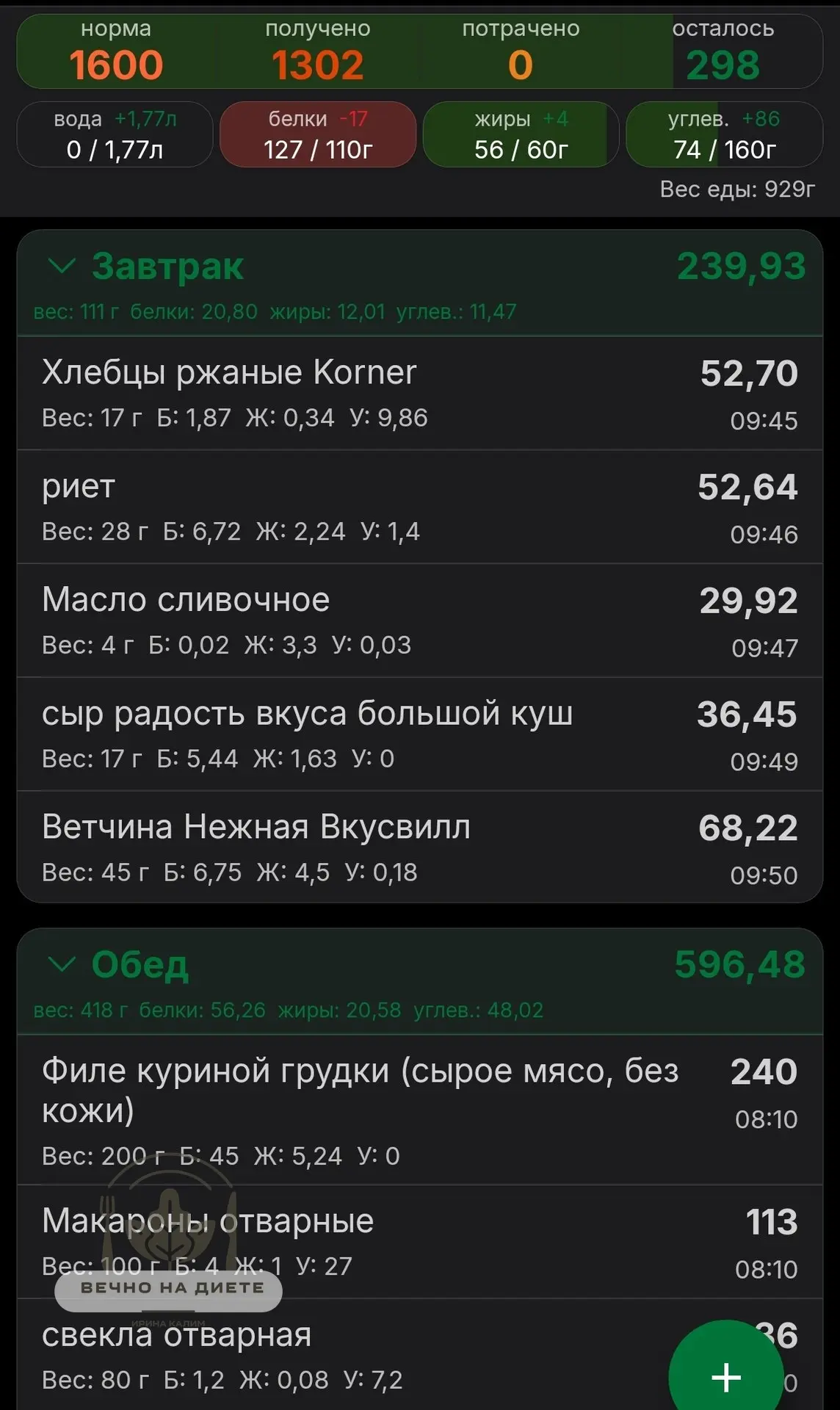This screenshot has width=840, height=1410.
Task: Open the риет food entry
Action: click(x=420, y=507)
